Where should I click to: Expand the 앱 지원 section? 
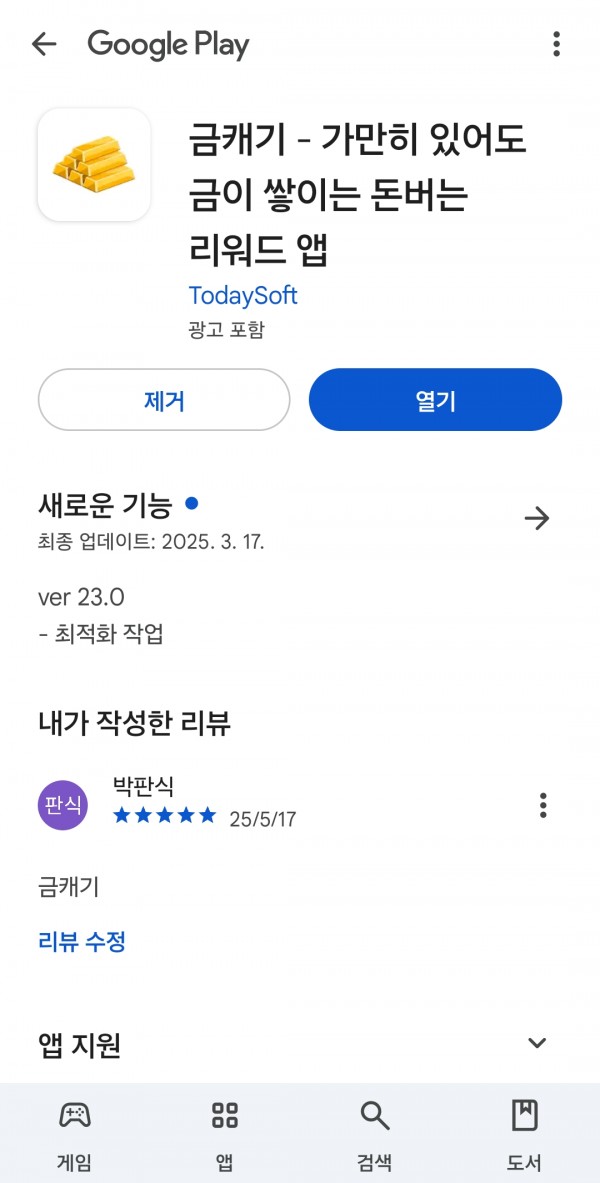point(537,1043)
